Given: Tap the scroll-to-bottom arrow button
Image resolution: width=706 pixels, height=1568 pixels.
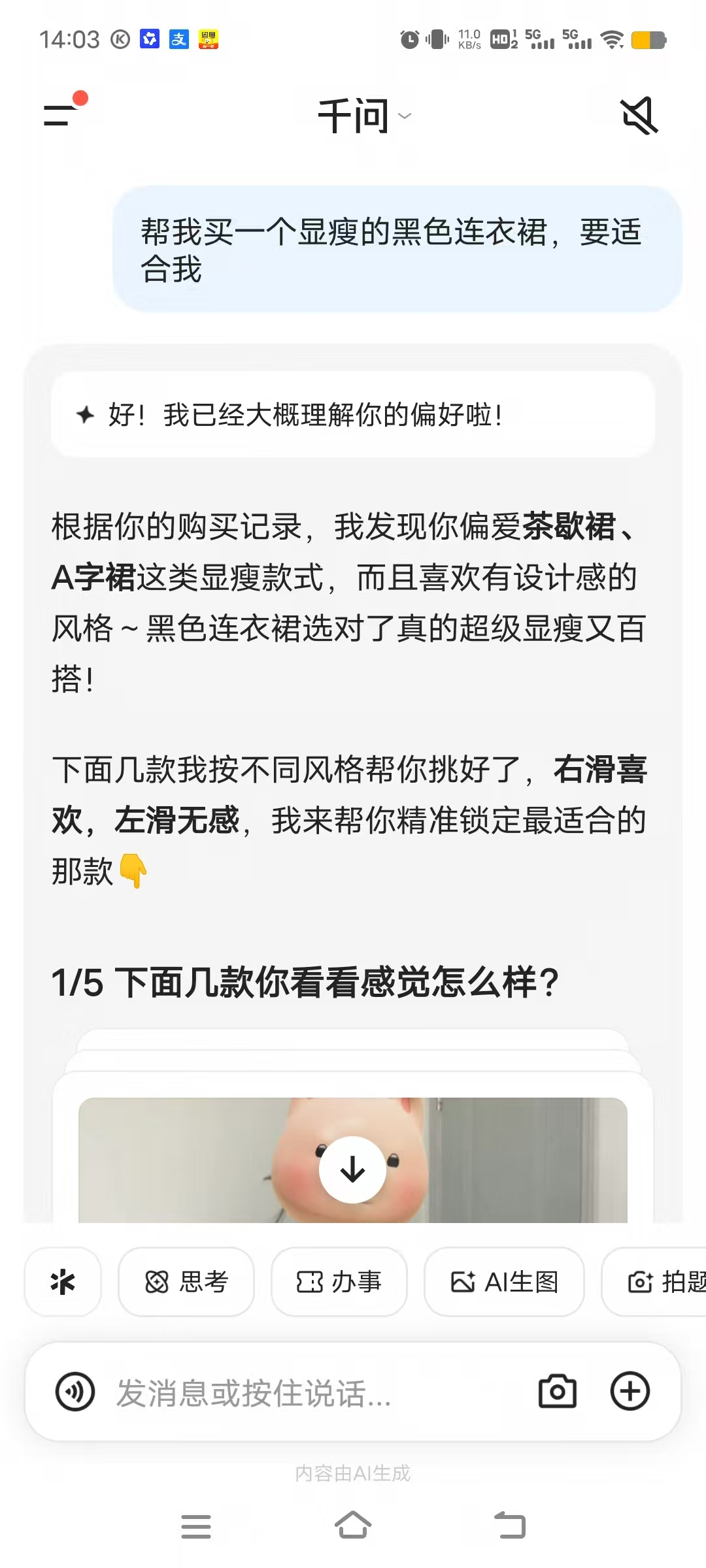Looking at the screenshot, I should [x=352, y=1169].
